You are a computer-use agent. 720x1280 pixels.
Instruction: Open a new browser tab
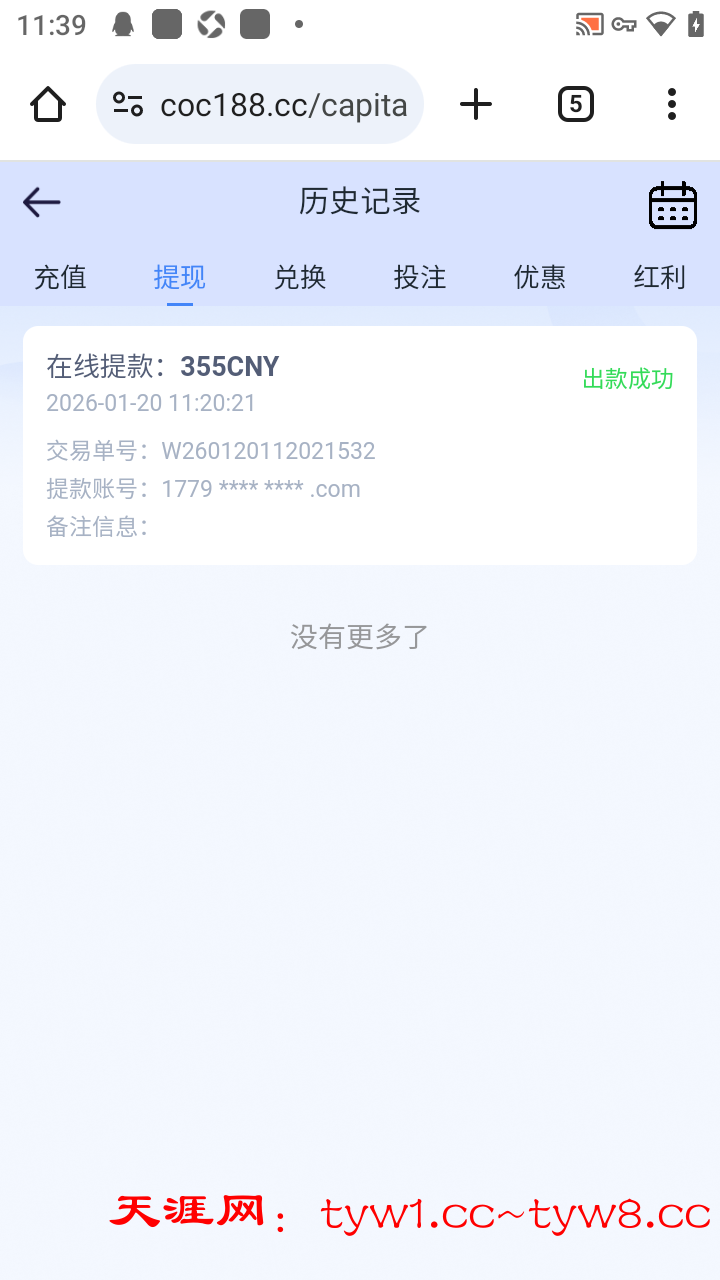coord(476,104)
